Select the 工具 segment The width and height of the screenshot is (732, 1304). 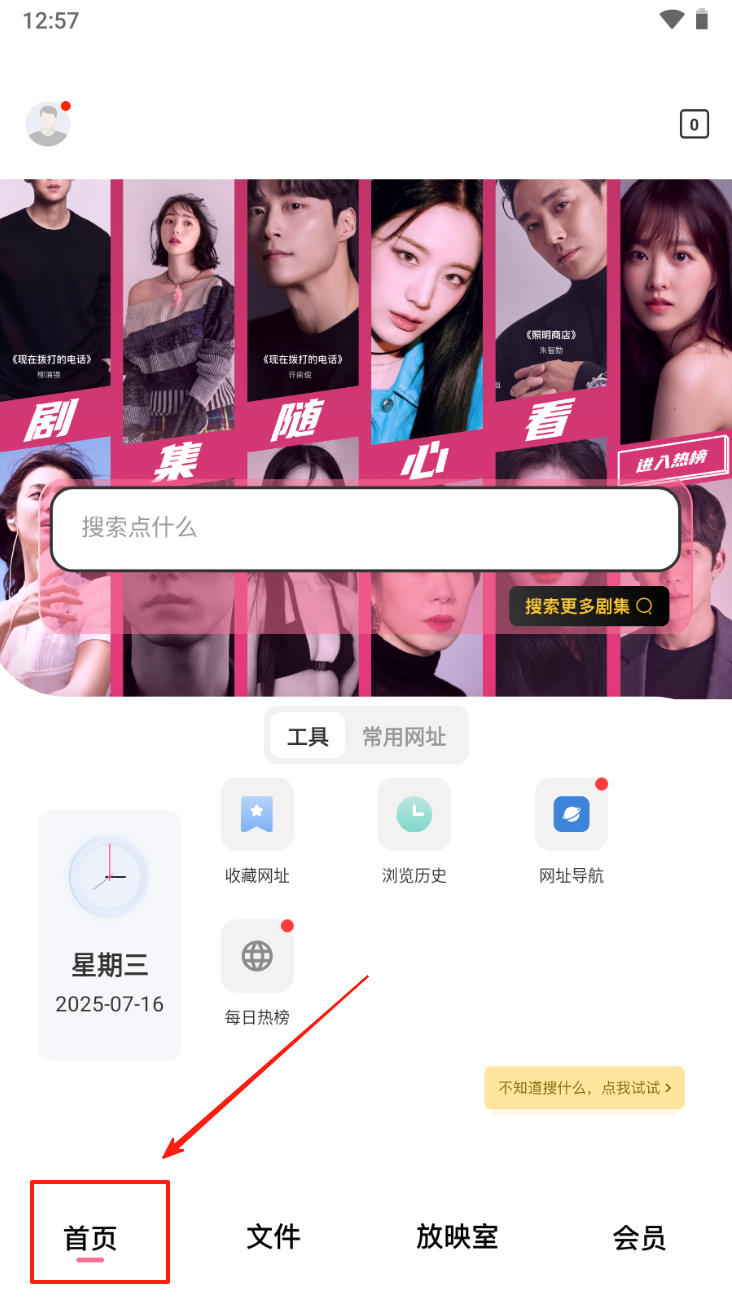[308, 736]
